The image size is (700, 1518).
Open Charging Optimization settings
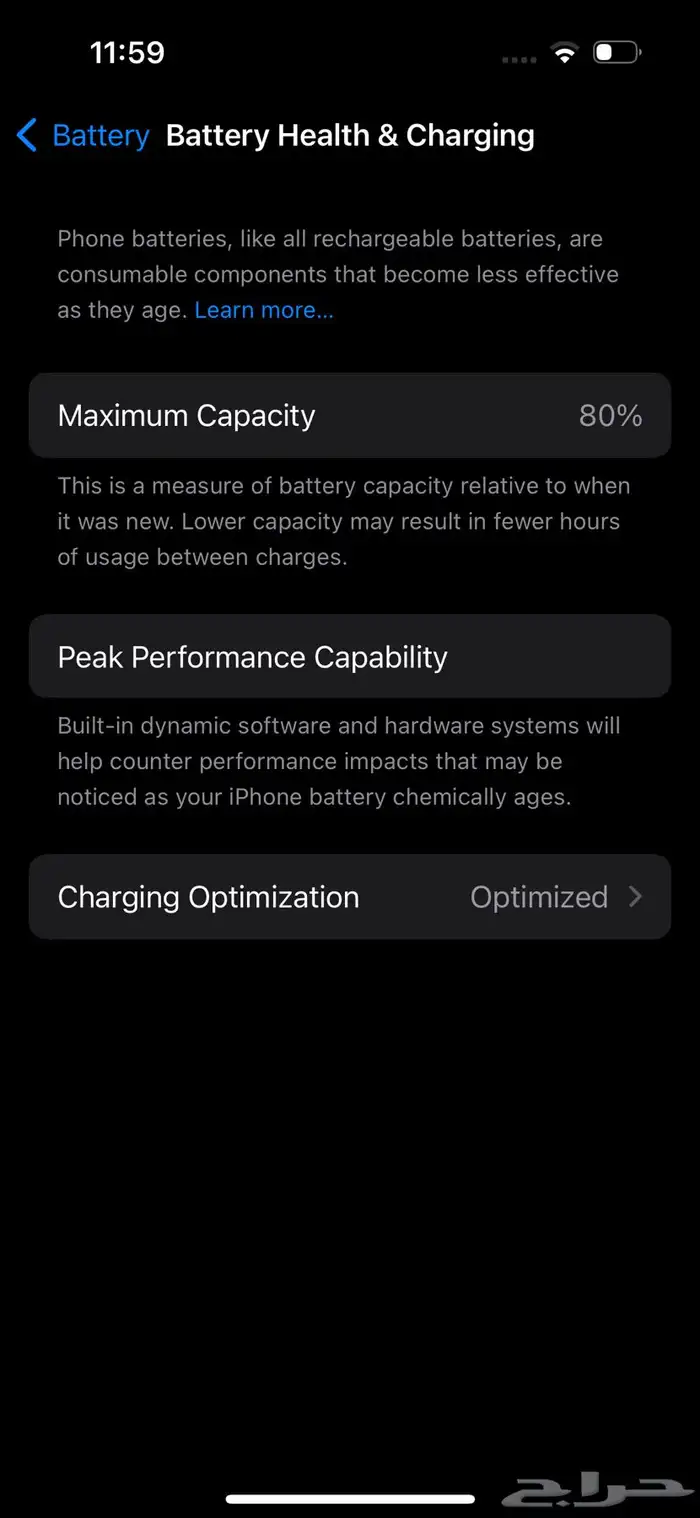click(349, 897)
